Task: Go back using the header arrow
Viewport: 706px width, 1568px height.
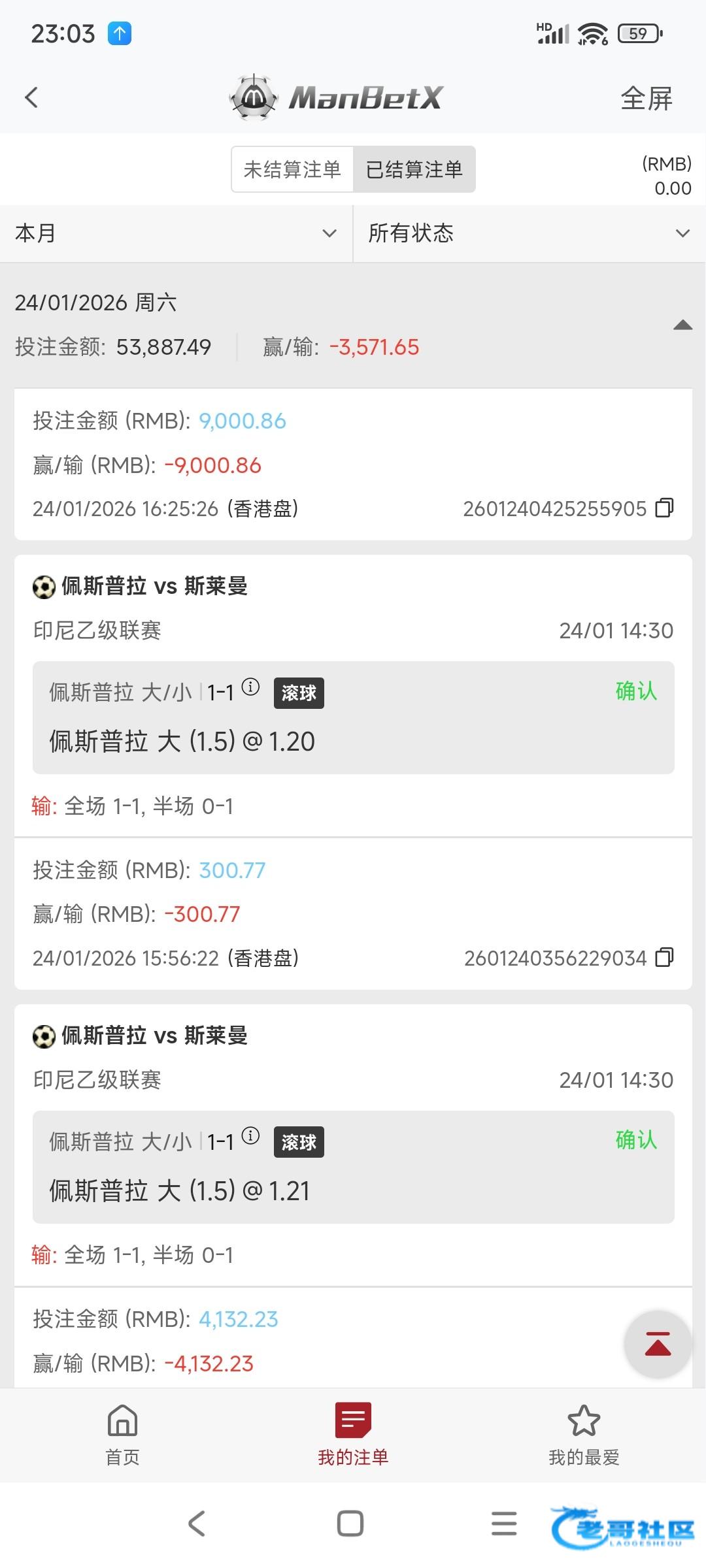Action: (31, 98)
